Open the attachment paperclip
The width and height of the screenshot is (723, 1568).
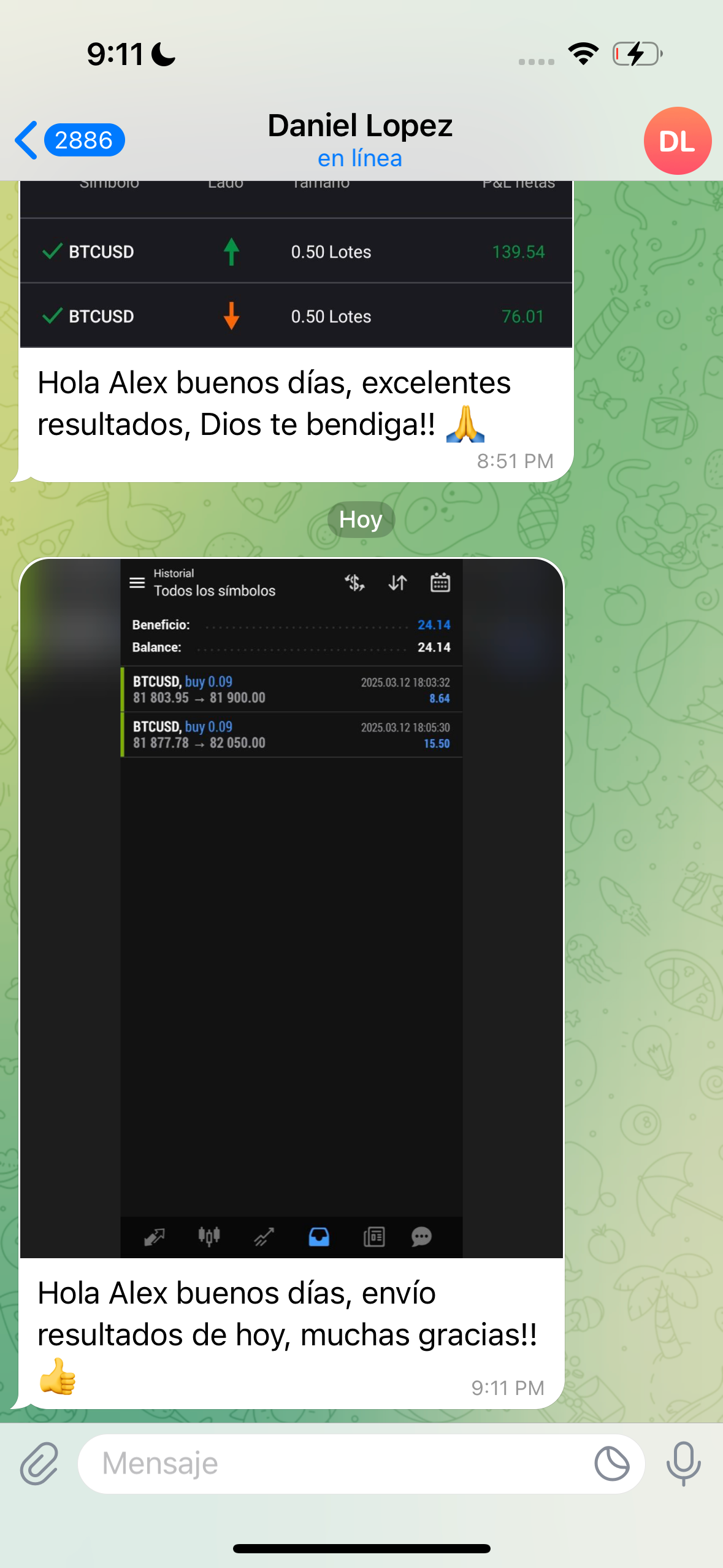click(39, 1463)
